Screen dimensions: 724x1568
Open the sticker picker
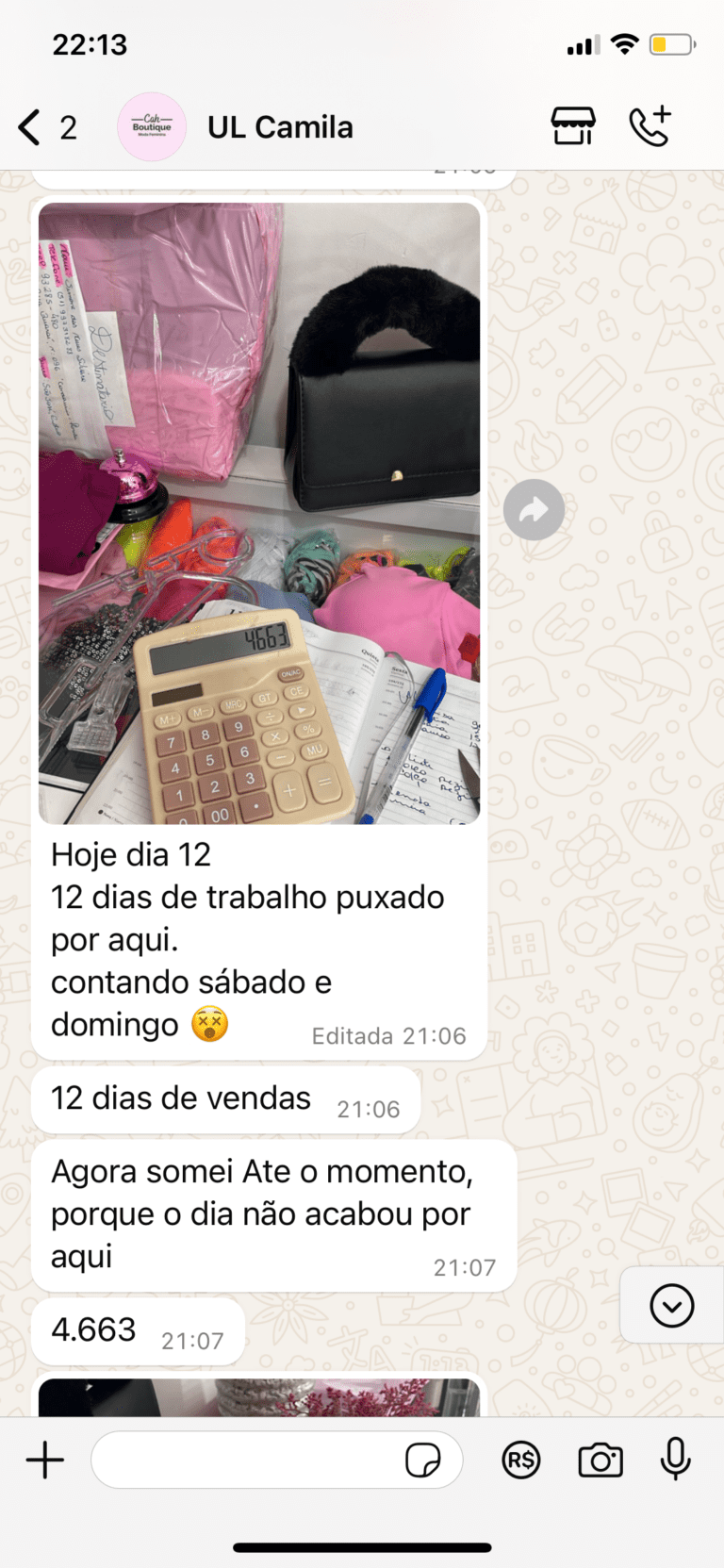(422, 1461)
